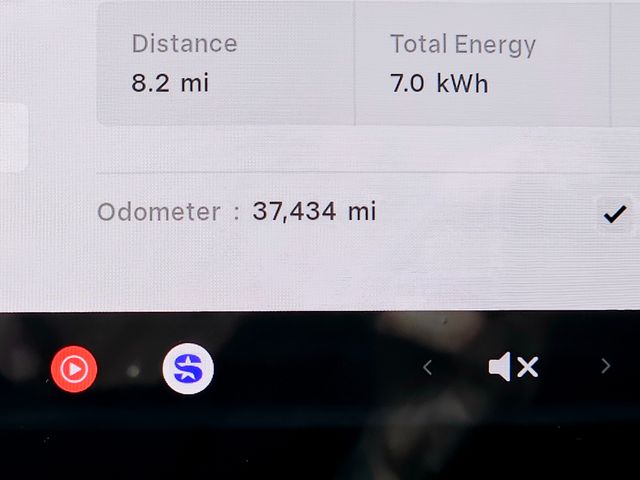Unmute the volume speaker icon

(513, 368)
